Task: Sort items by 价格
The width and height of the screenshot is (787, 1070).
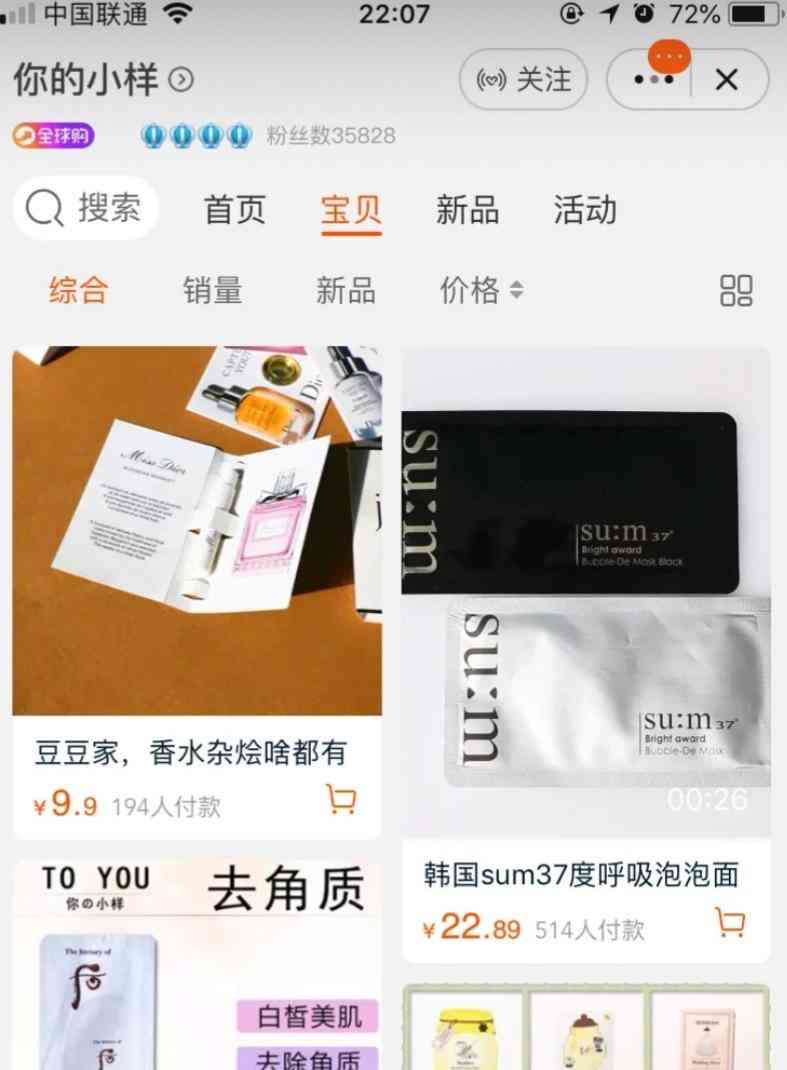Action: pyautogui.click(x=481, y=291)
